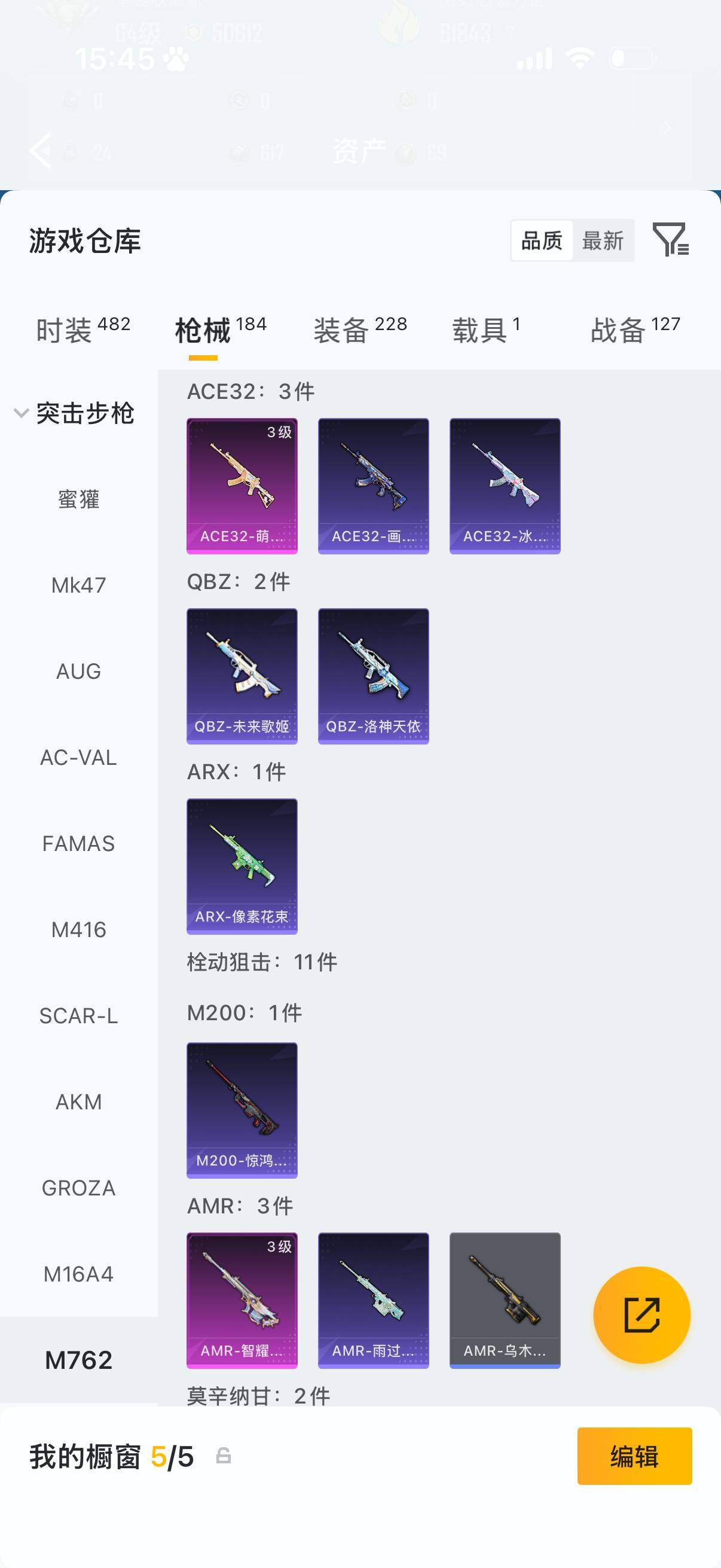Sort the warehouse by 品质
The image size is (721, 1568).
pos(542,241)
